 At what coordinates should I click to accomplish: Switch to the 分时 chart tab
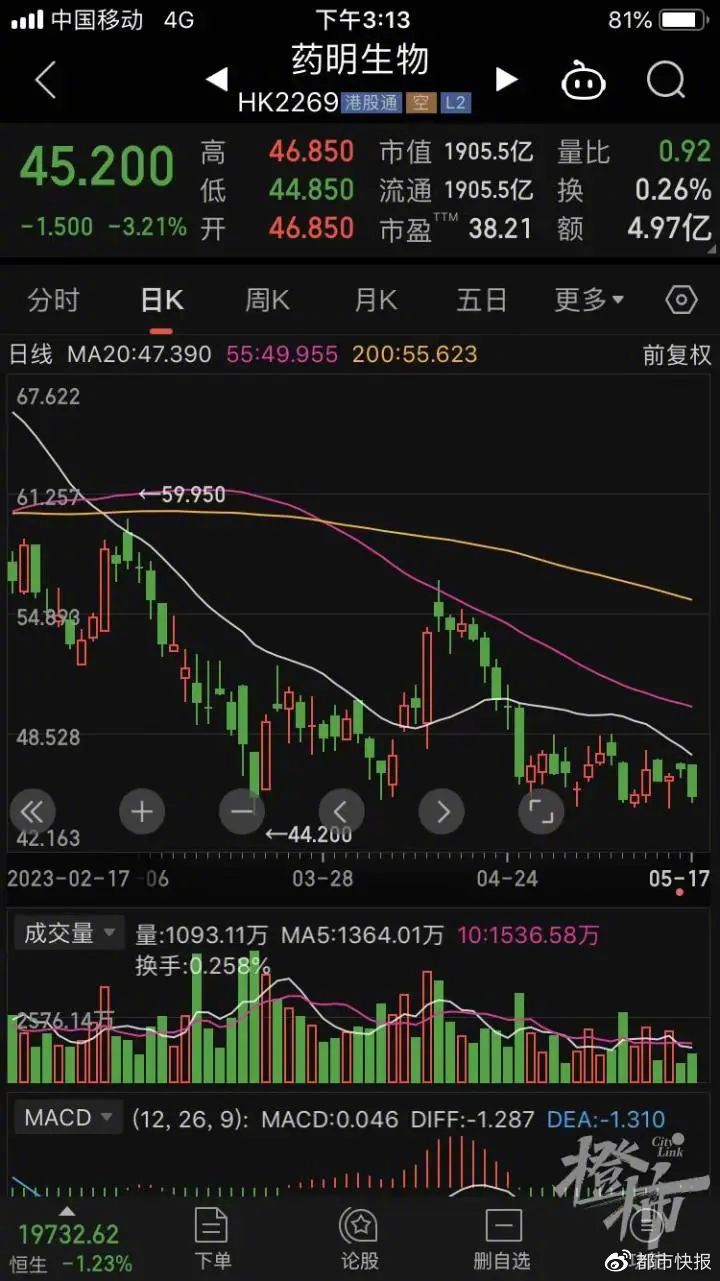coord(53,300)
